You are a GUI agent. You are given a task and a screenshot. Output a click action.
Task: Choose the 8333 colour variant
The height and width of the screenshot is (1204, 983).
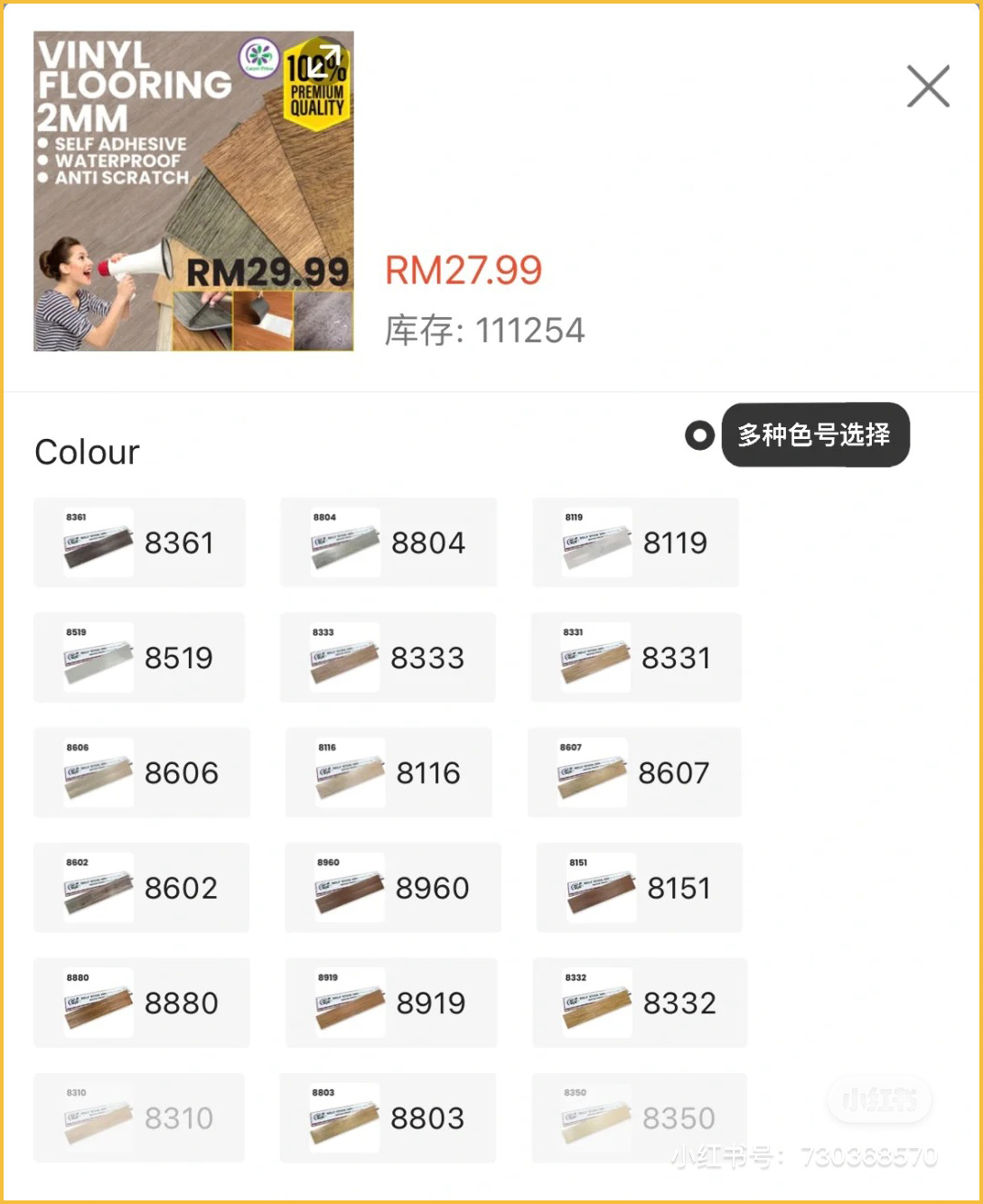[x=388, y=658]
